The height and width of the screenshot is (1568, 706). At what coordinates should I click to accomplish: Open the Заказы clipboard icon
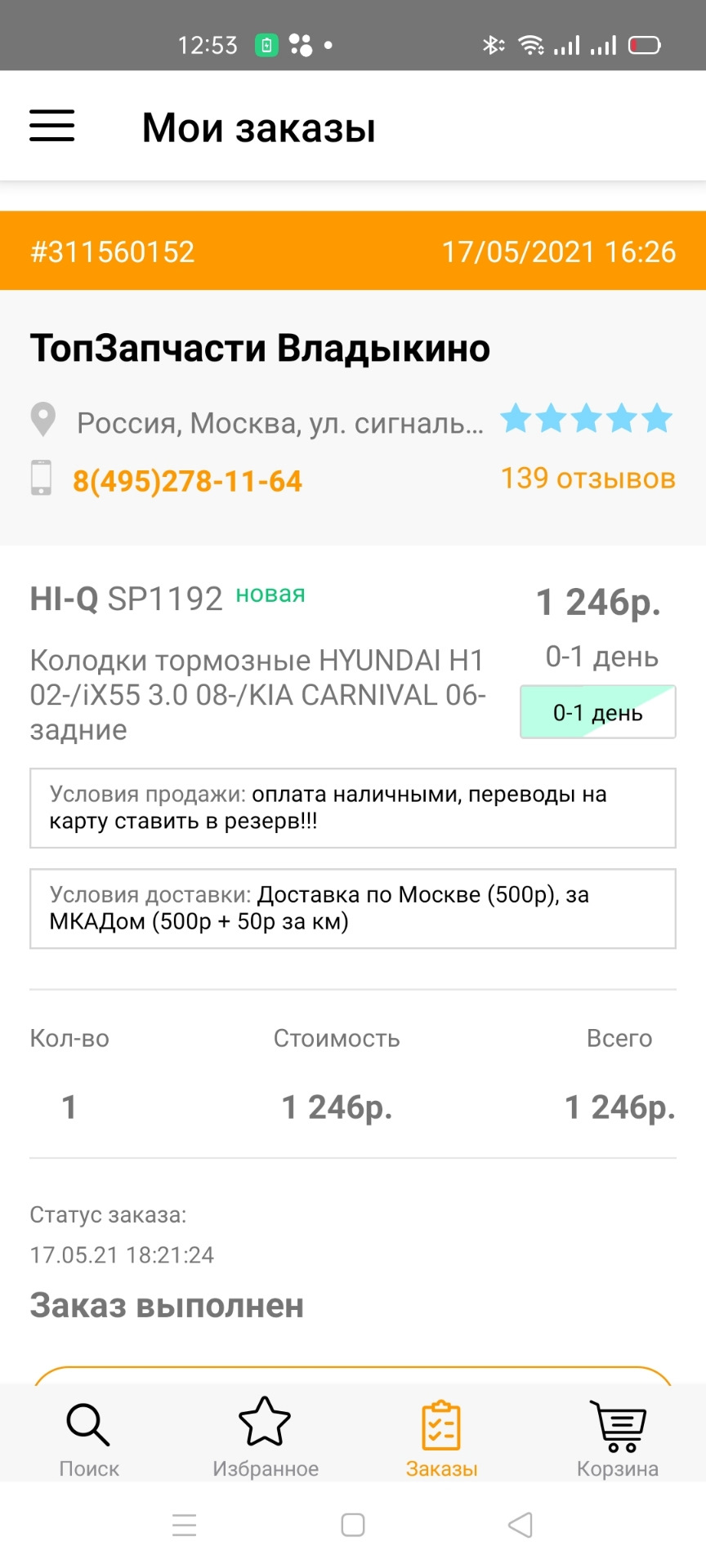(440, 1423)
